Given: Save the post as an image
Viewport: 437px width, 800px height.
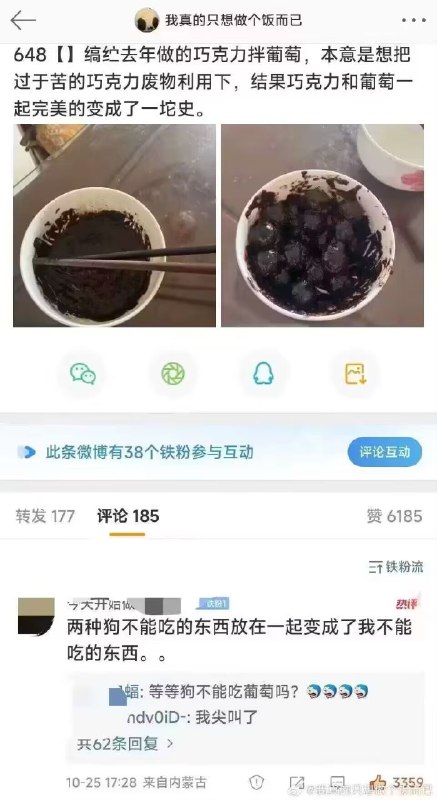Looking at the screenshot, I should 355,373.
